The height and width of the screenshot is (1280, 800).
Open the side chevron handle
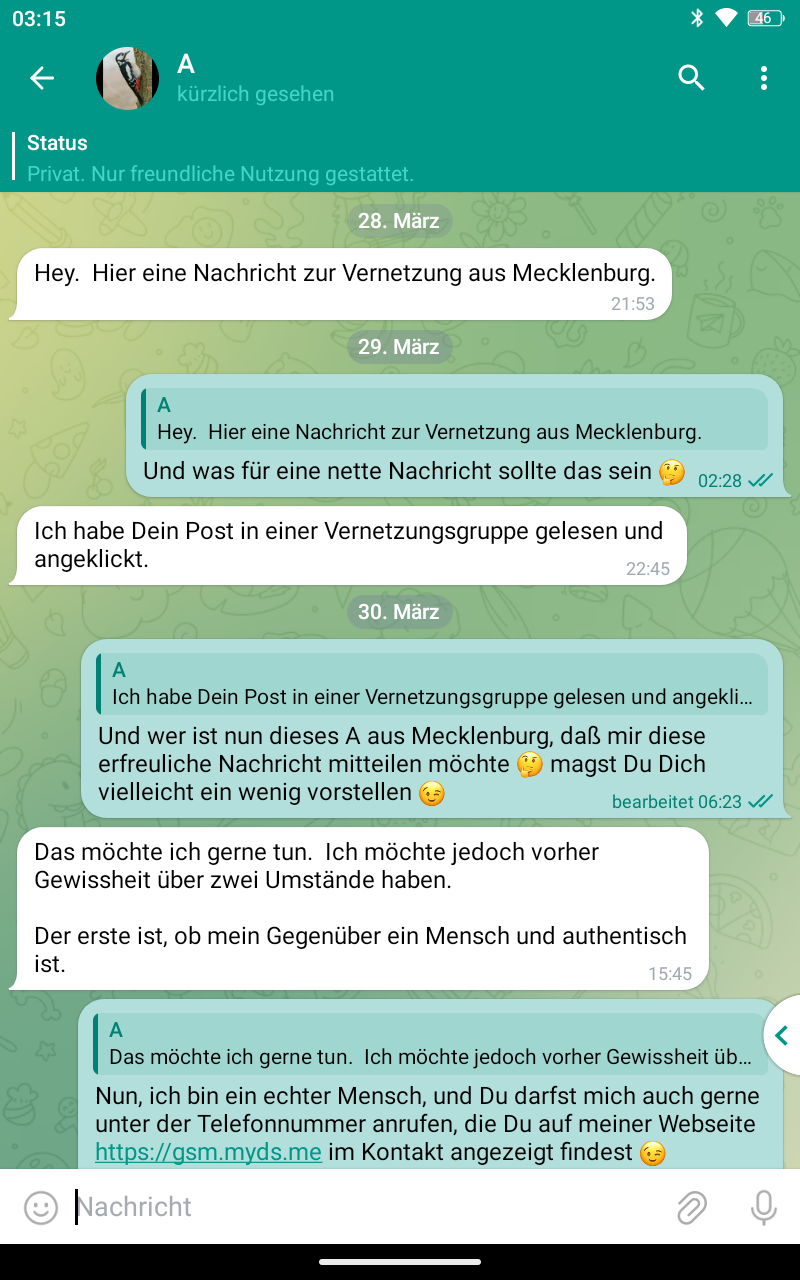[782, 1035]
